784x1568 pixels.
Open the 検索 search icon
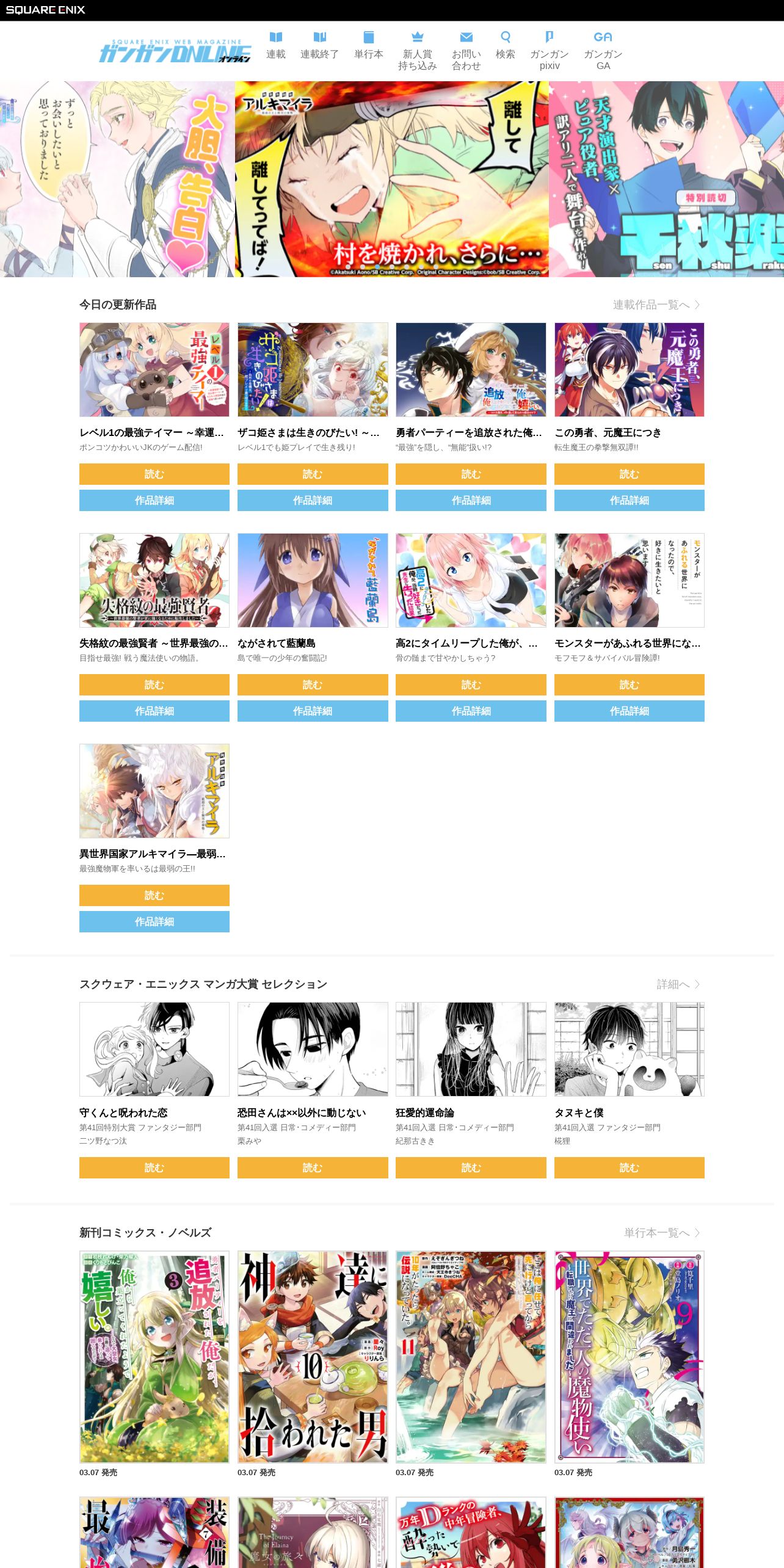[x=506, y=46]
